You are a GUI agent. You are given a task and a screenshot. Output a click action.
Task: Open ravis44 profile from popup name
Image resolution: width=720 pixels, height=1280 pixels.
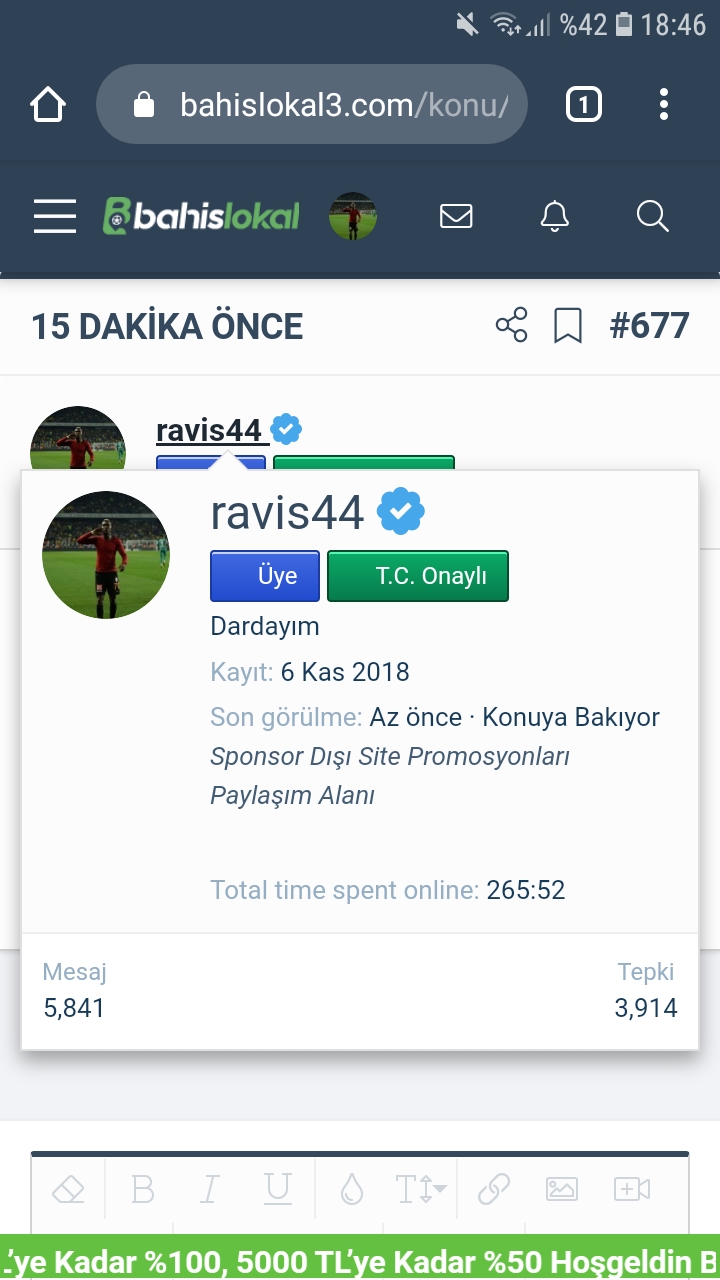point(287,512)
